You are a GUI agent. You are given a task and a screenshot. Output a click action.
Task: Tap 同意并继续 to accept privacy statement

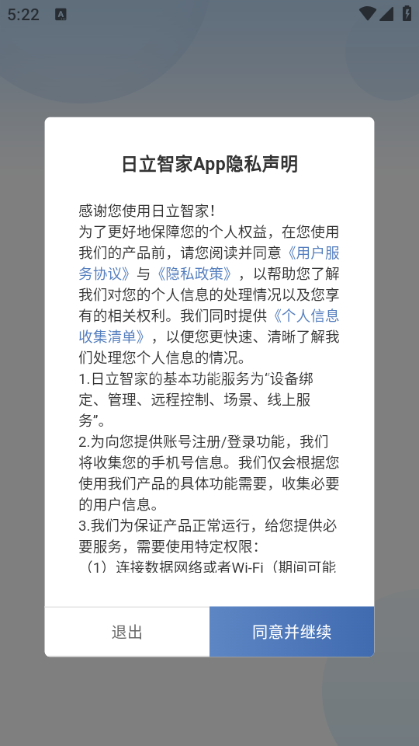tap(292, 632)
